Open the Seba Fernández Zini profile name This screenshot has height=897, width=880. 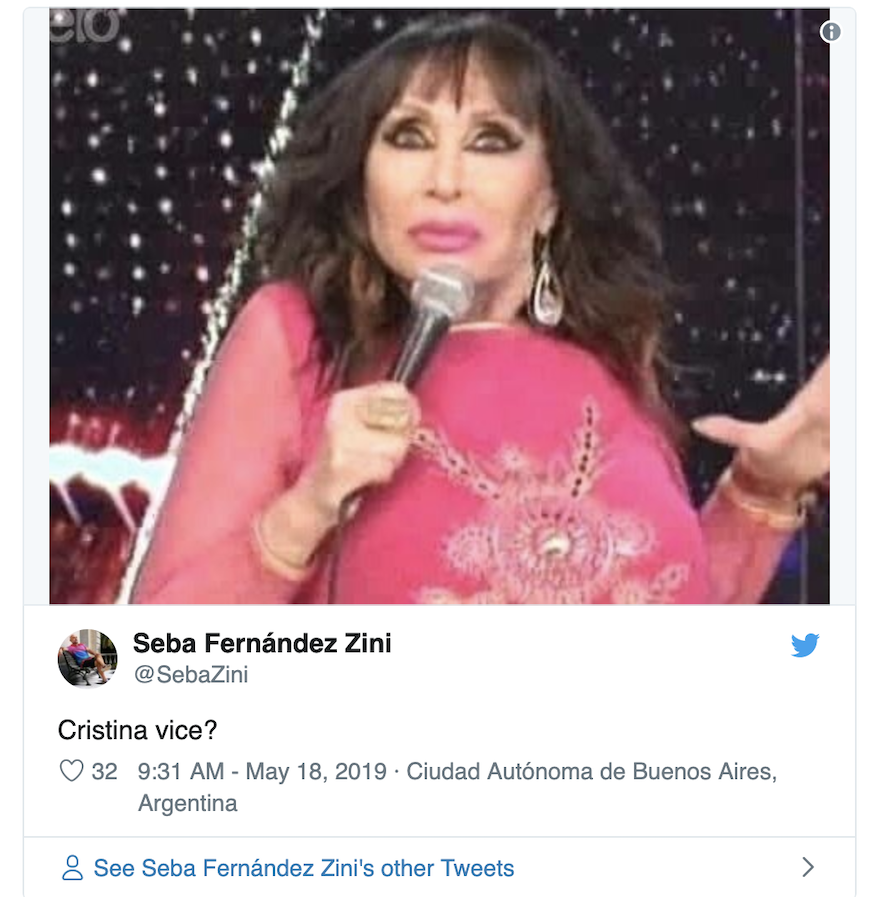pyautogui.click(x=262, y=643)
